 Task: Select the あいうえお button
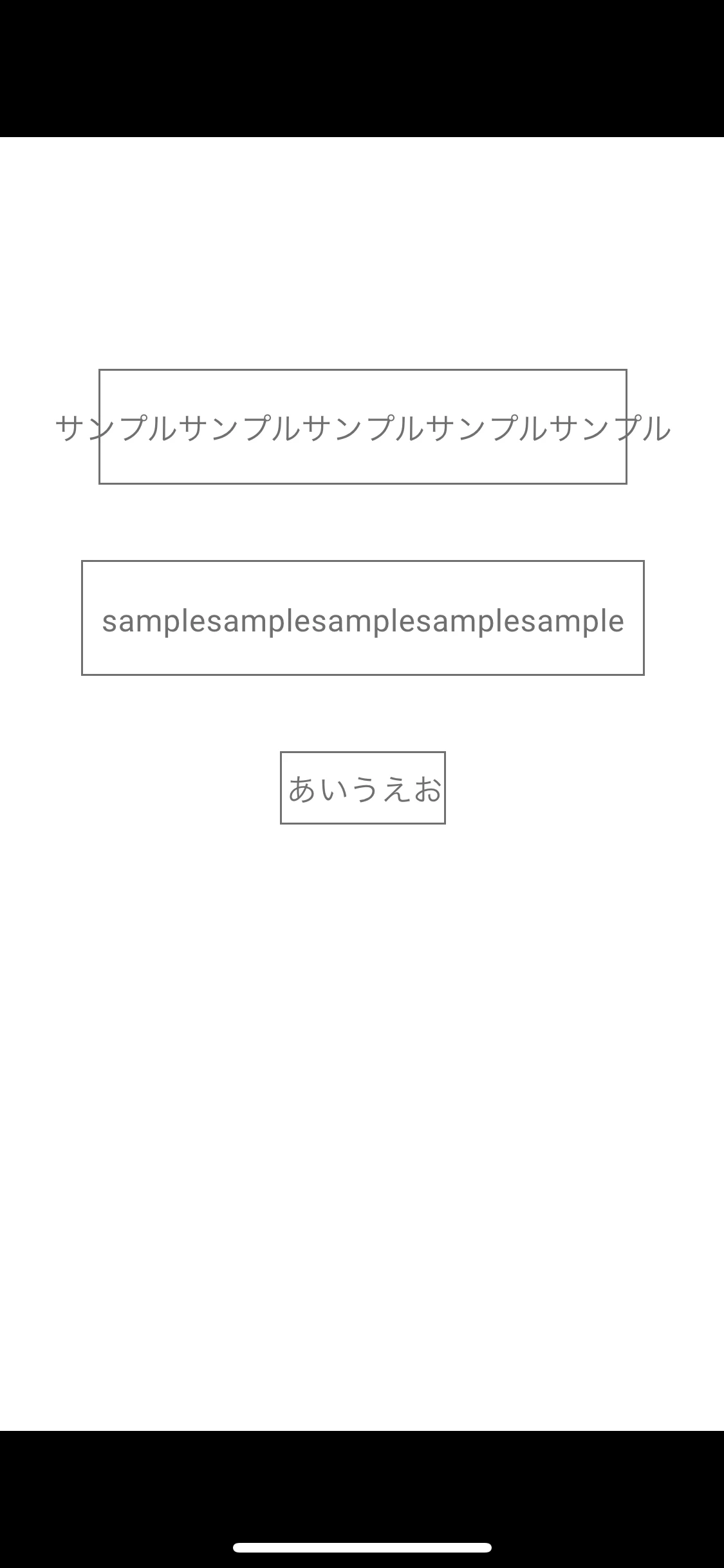click(x=362, y=788)
